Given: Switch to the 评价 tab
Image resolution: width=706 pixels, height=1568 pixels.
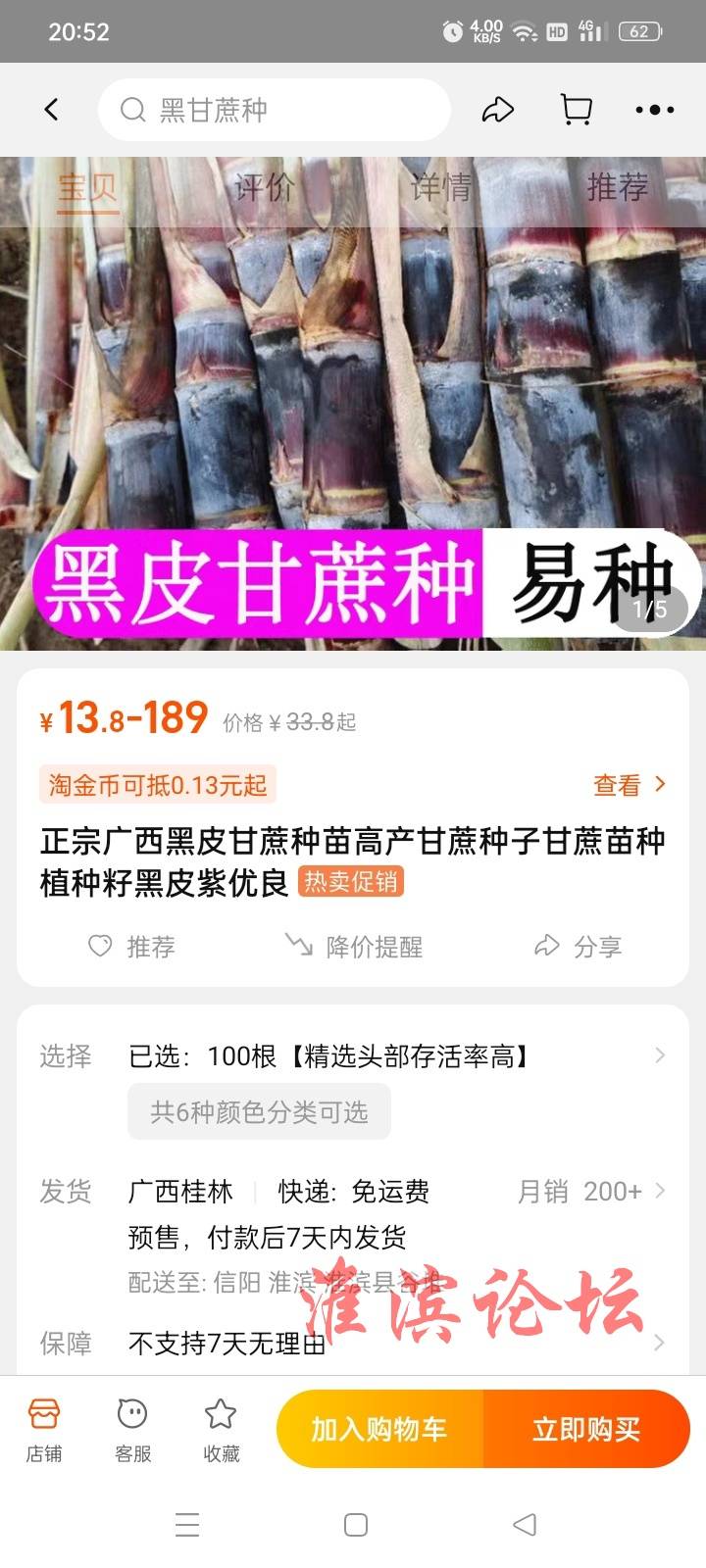Looking at the screenshot, I should click(x=264, y=186).
